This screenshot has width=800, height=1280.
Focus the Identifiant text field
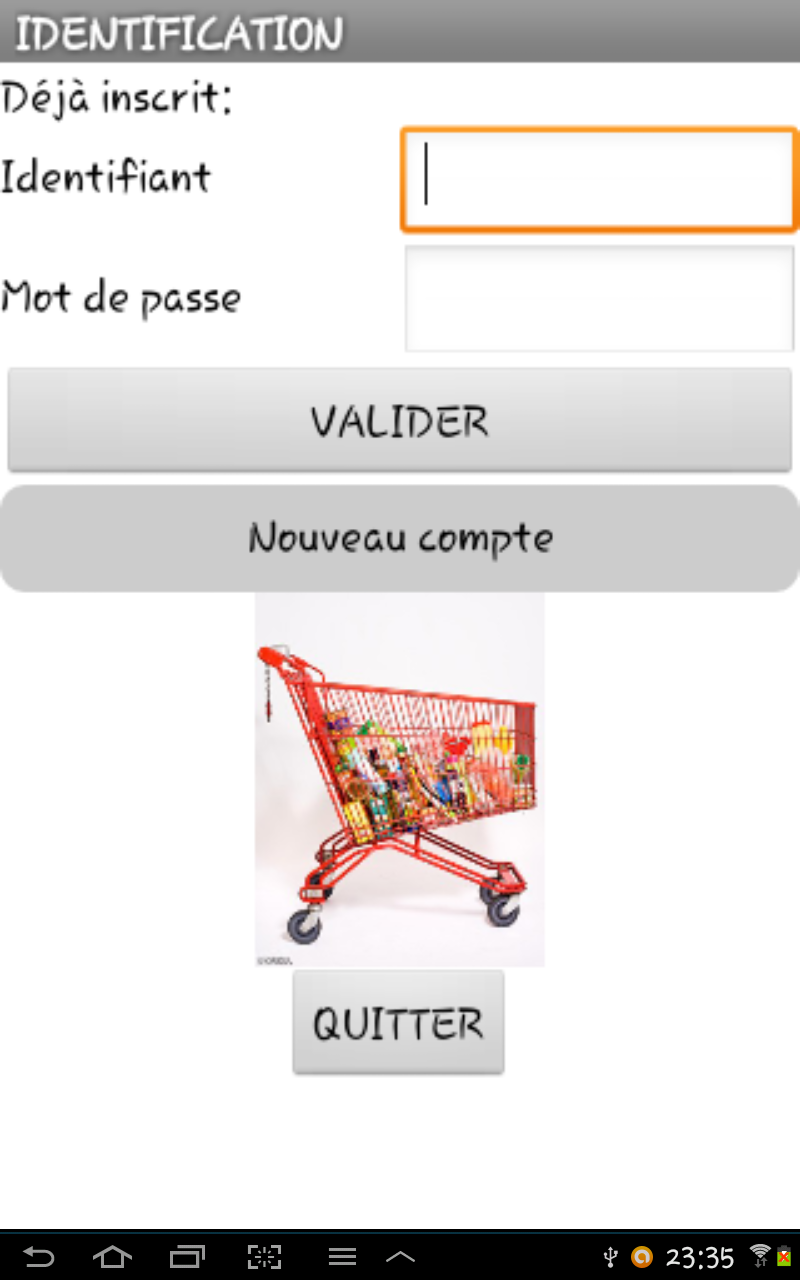click(x=598, y=180)
